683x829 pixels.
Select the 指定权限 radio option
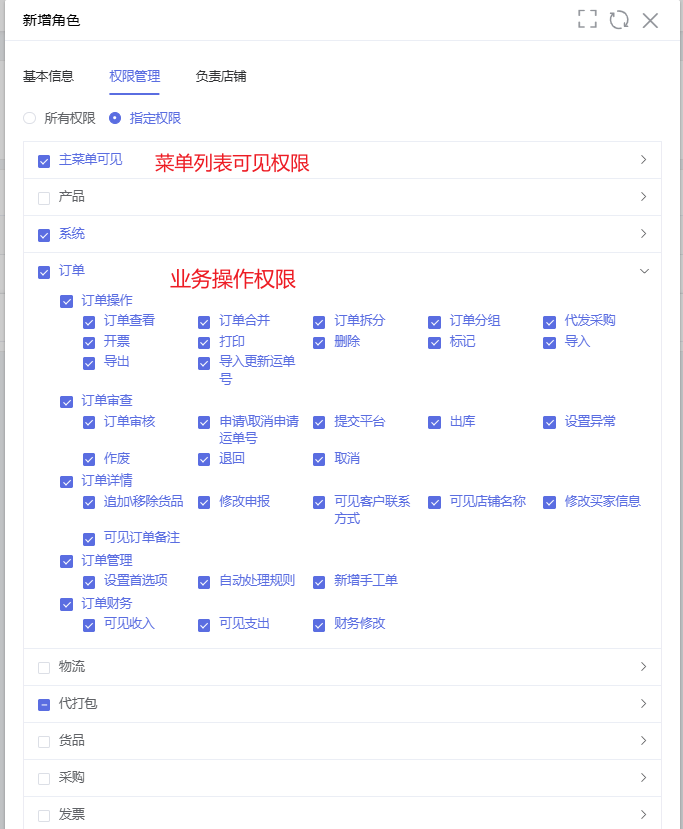click(x=115, y=118)
